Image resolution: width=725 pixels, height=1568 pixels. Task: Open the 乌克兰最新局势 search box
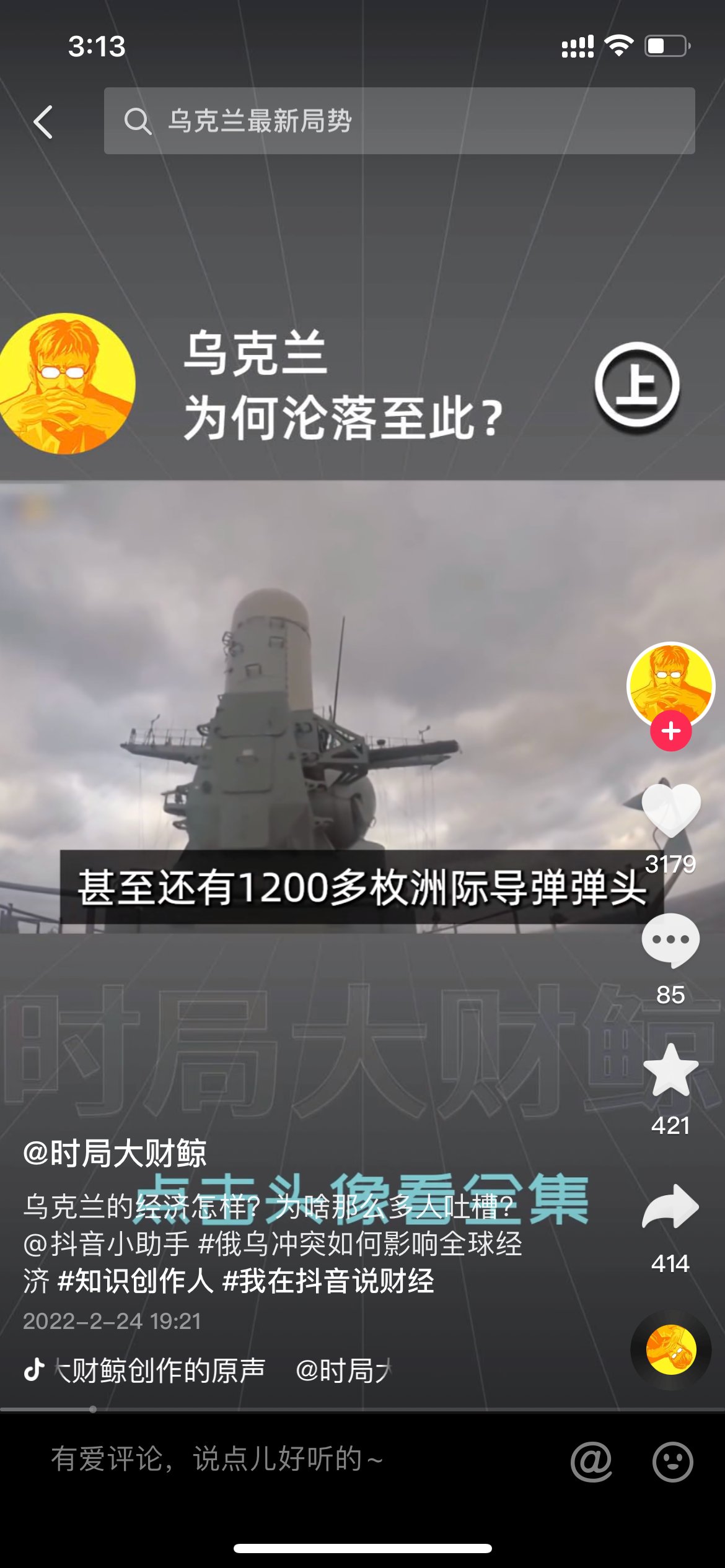(x=399, y=121)
